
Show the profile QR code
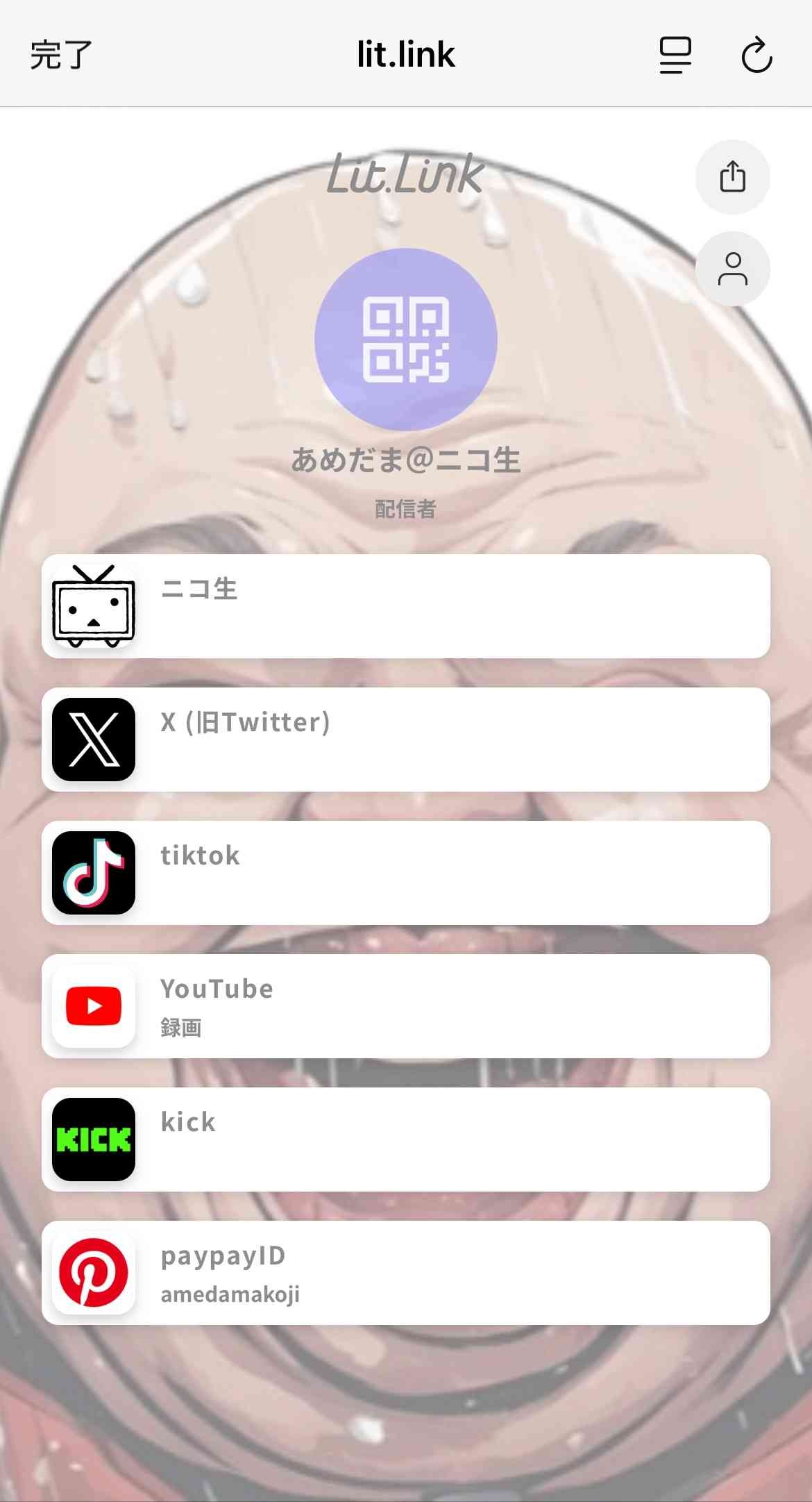[406, 340]
